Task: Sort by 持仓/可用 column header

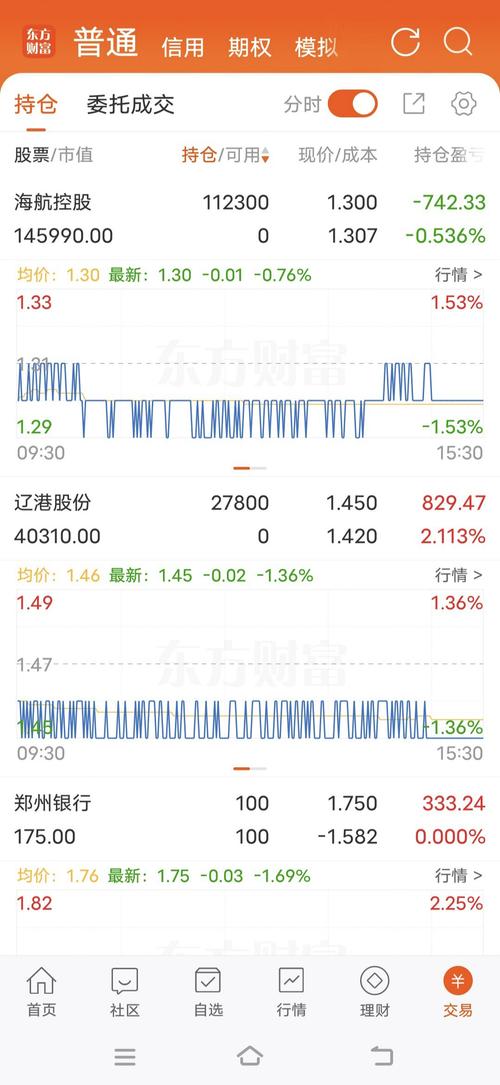Action: [225, 155]
